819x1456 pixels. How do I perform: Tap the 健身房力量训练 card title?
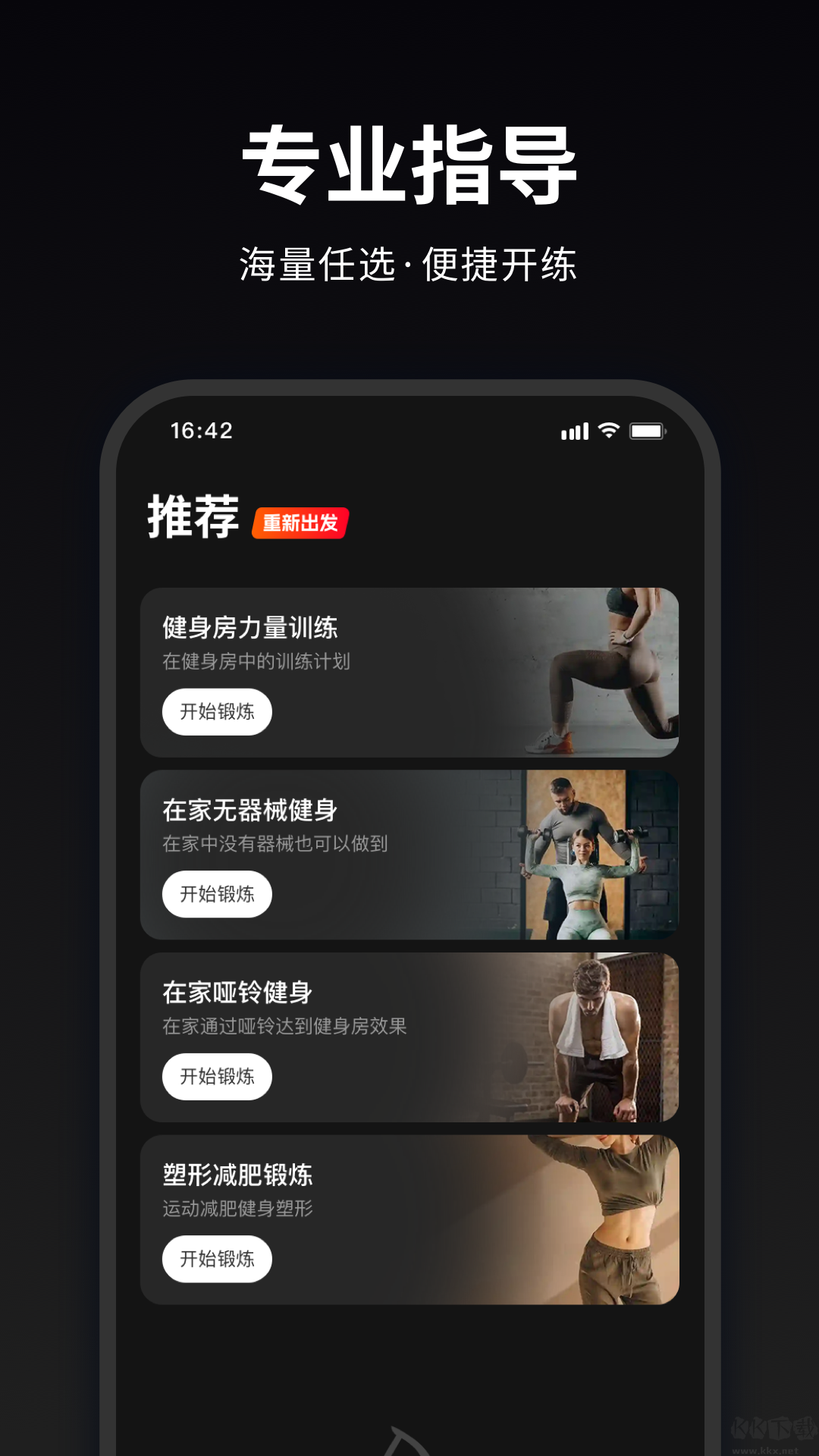tap(250, 629)
